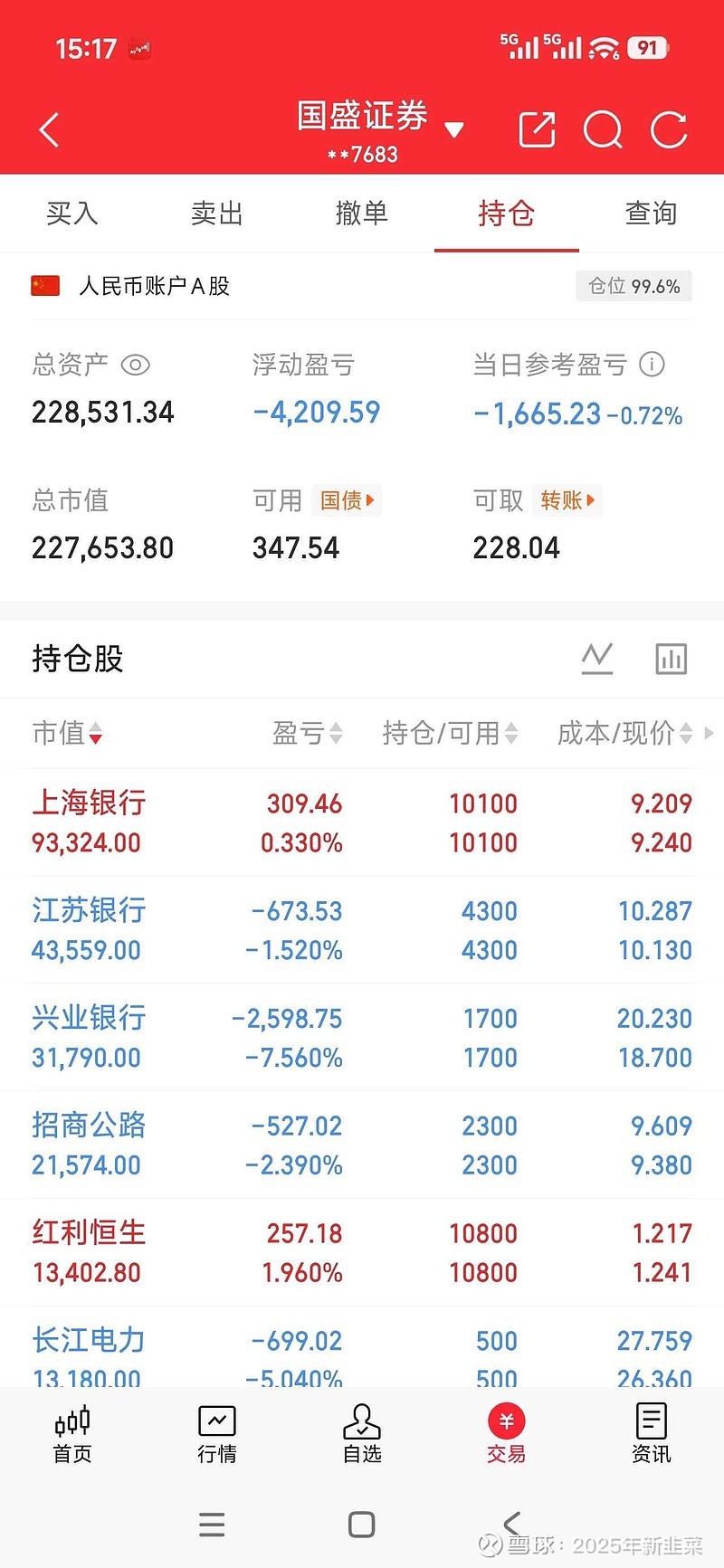Tap the refresh icon at top right

click(x=669, y=129)
